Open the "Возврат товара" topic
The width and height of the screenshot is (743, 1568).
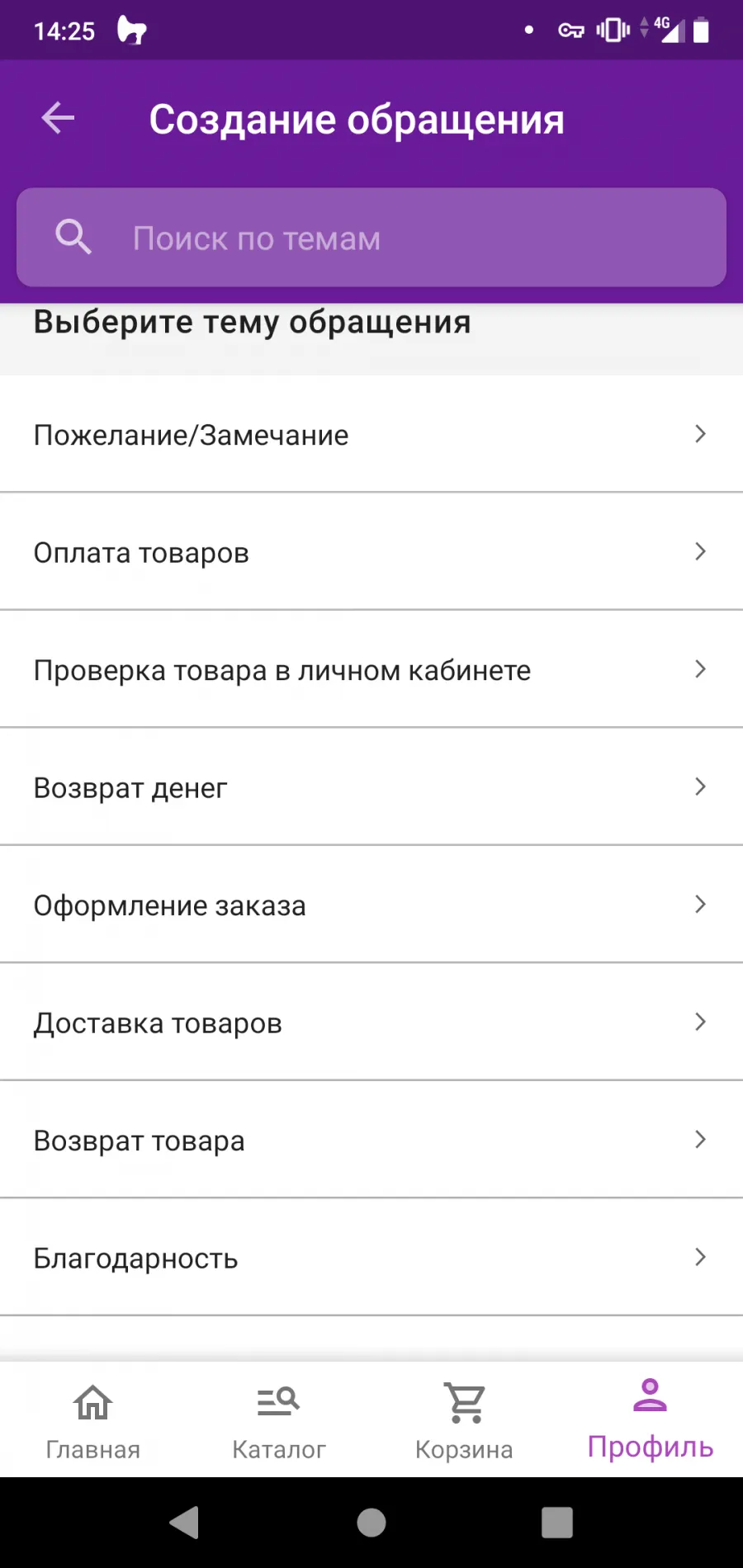(371, 1140)
